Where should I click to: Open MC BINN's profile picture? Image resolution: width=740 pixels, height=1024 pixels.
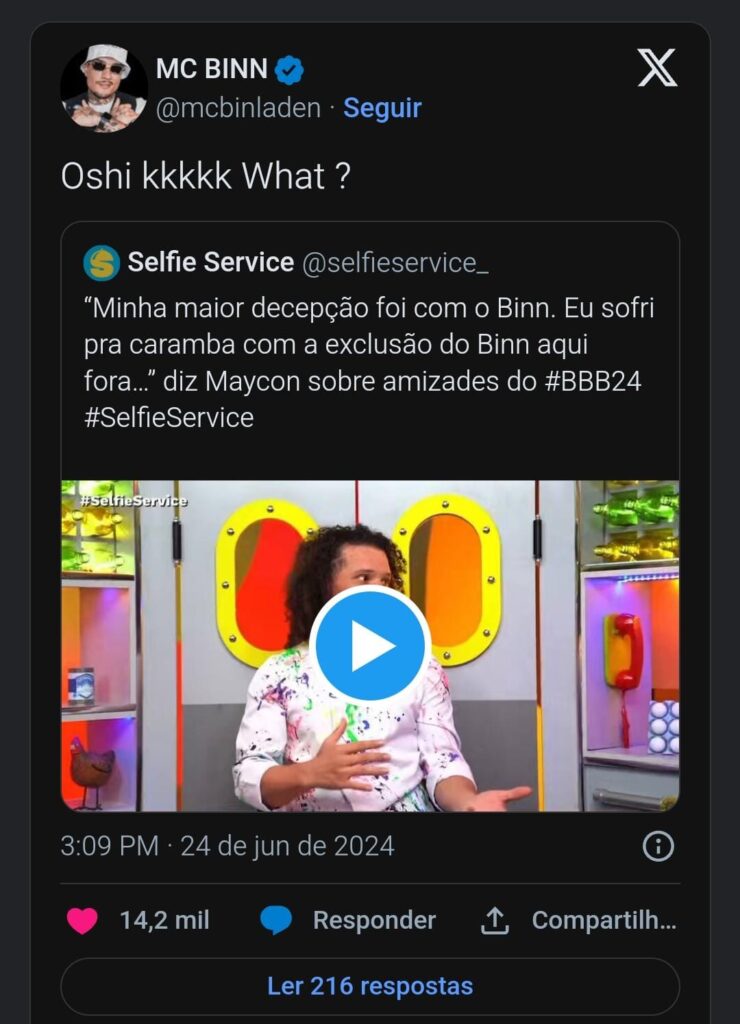pyautogui.click(x=103, y=87)
